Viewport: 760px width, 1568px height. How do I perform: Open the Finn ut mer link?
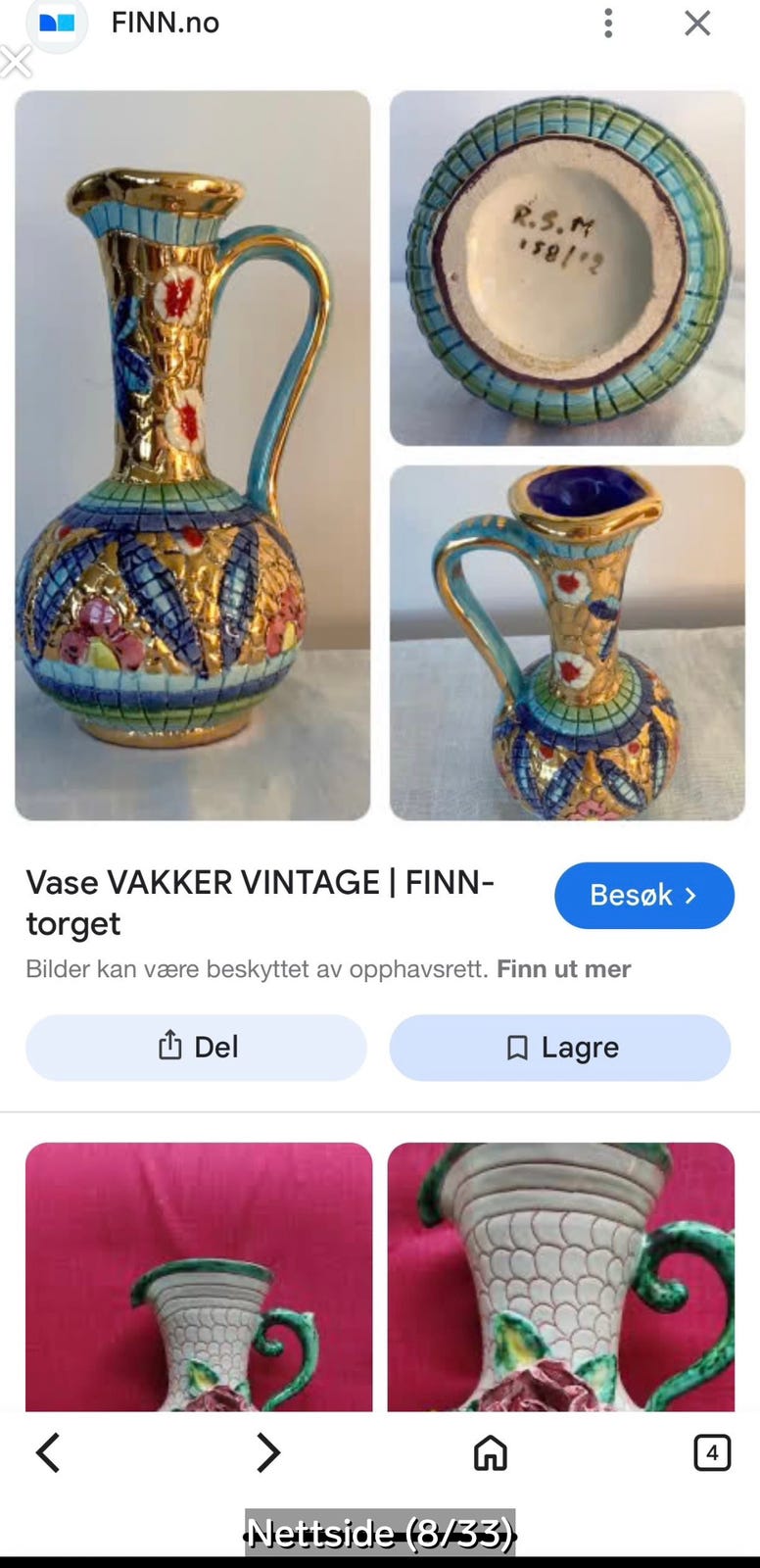[563, 969]
